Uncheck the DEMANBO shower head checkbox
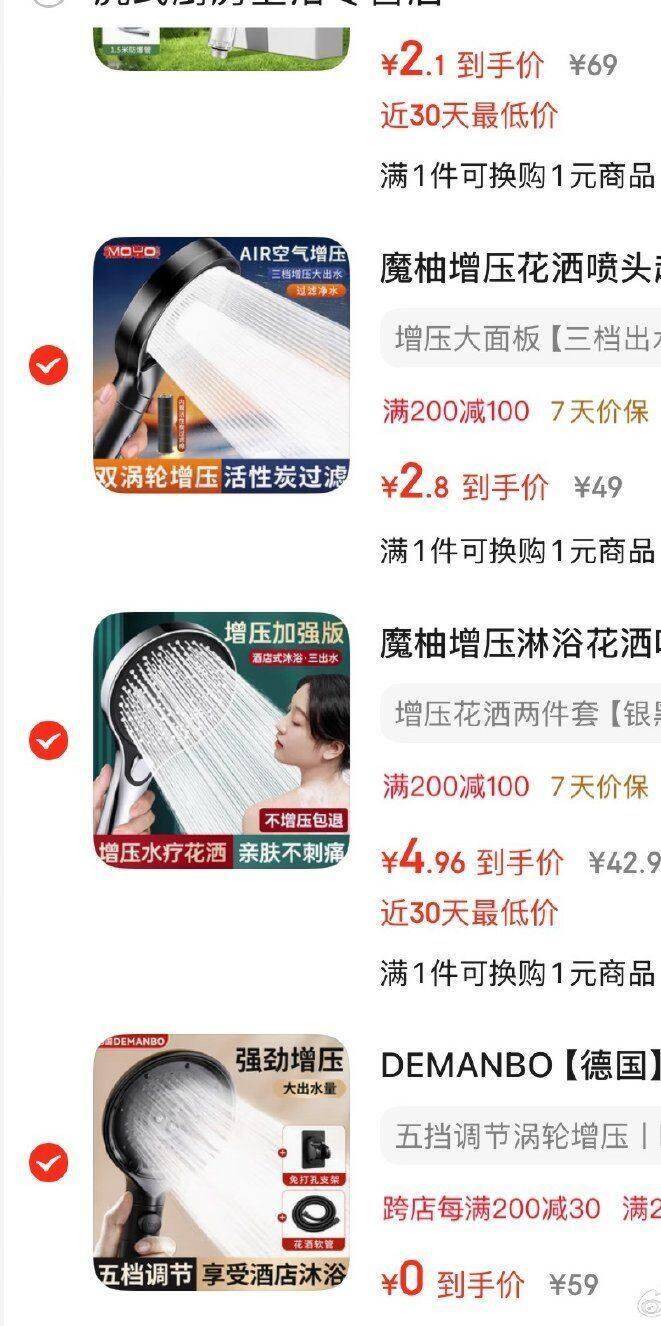 (48, 1163)
